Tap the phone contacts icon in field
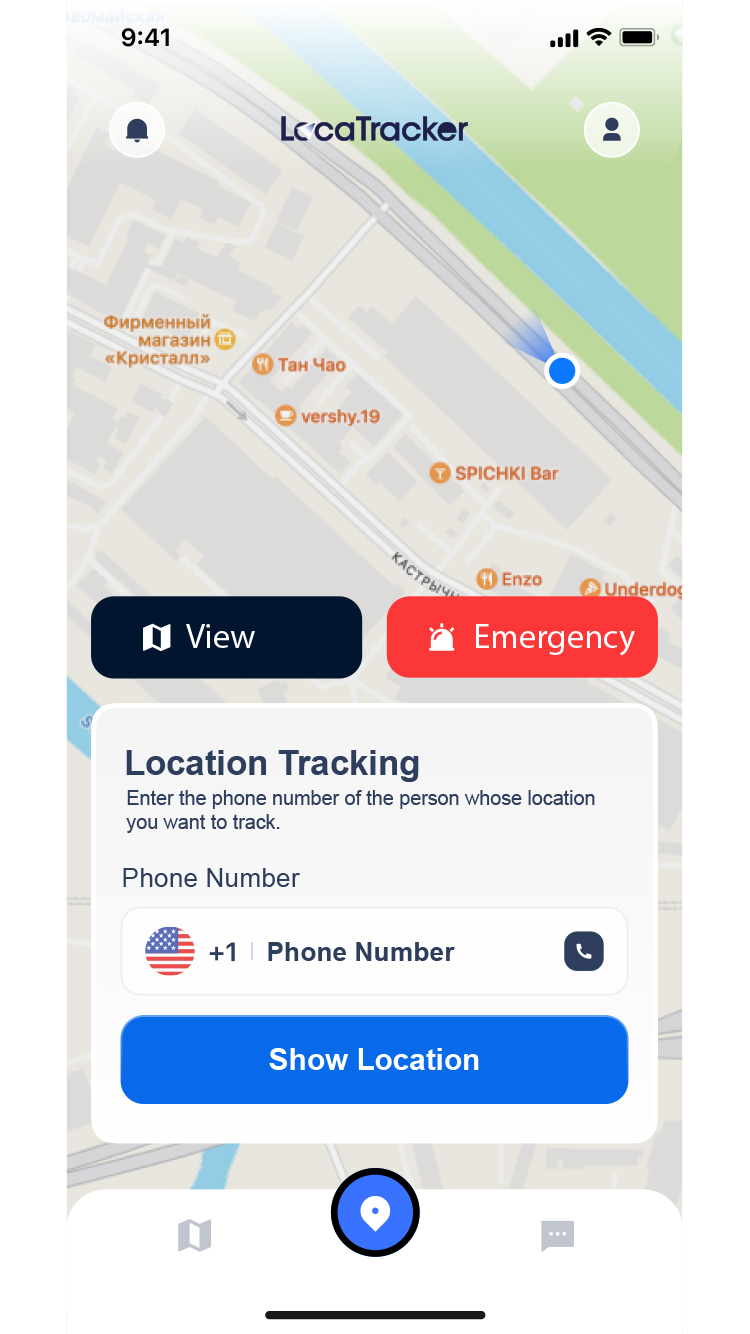This screenshot has height=1334, width=750. (584, 951)
